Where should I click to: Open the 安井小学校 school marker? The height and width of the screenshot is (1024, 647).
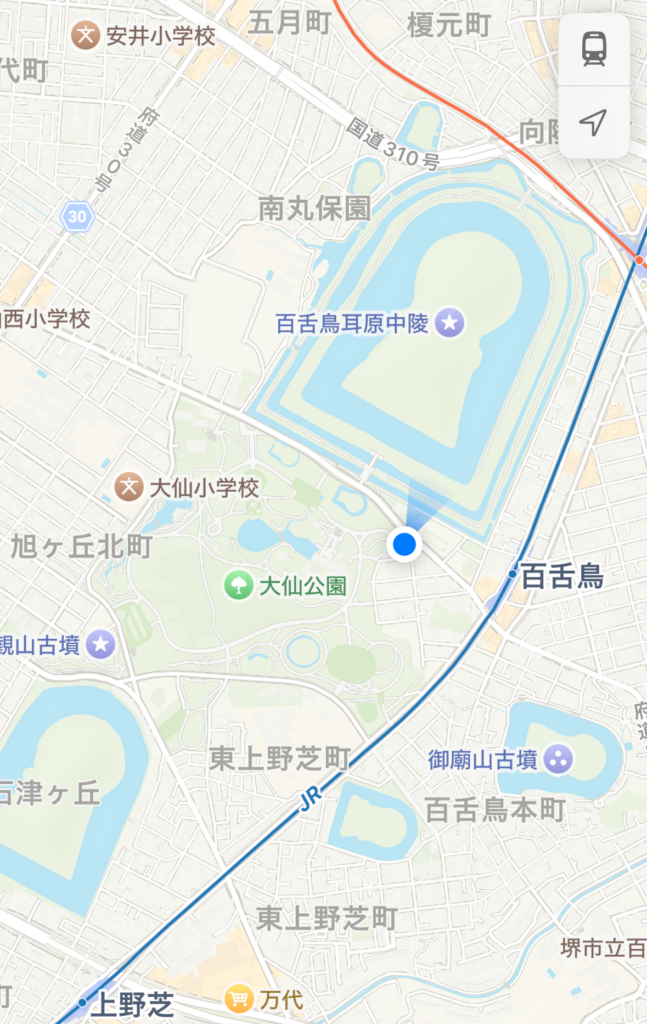point(84,37)
